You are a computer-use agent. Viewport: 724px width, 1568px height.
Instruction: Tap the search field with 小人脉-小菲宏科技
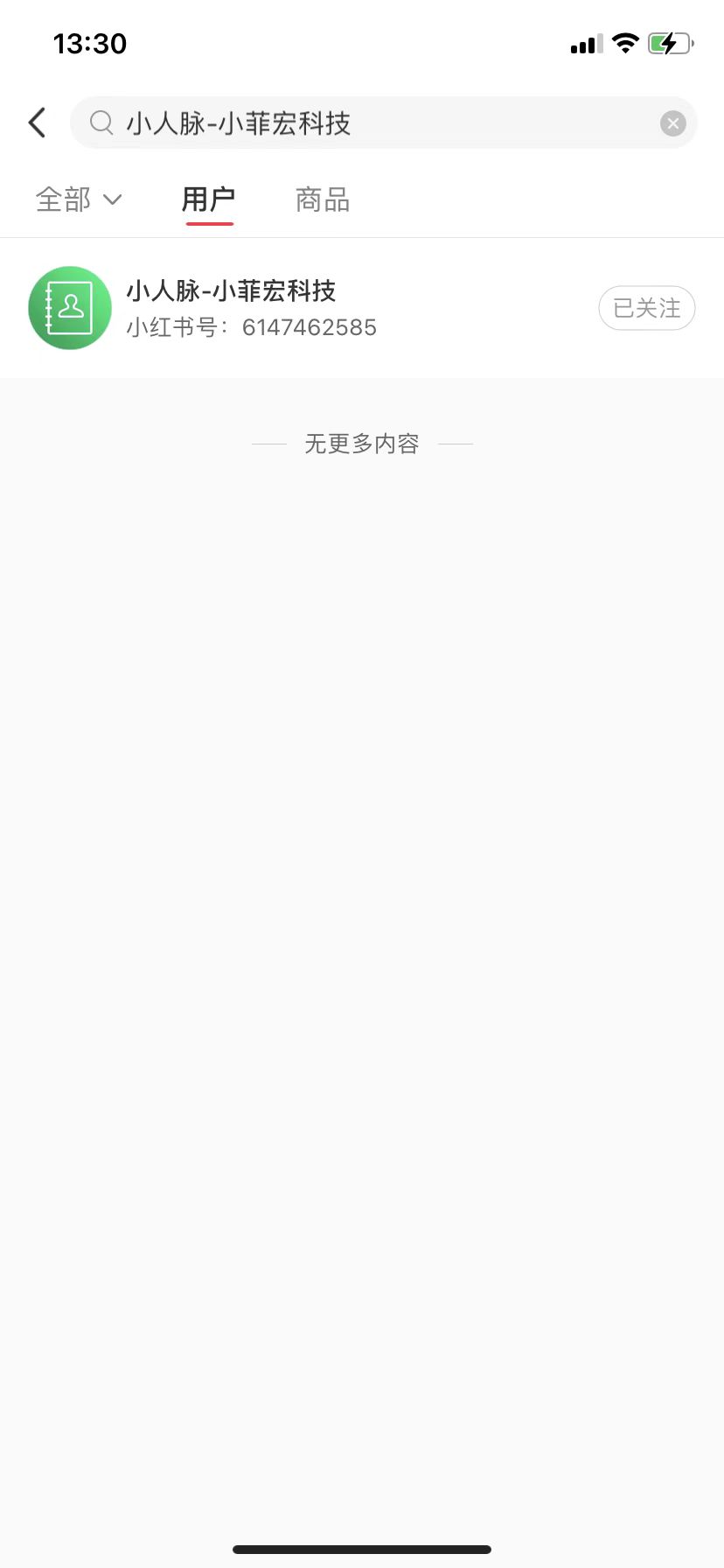tap(383, 123)
